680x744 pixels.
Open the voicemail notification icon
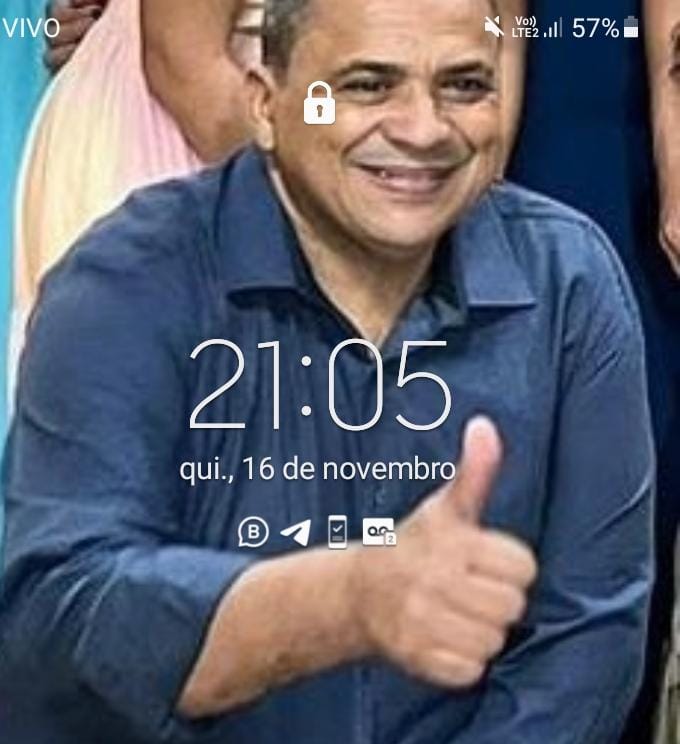378,532
